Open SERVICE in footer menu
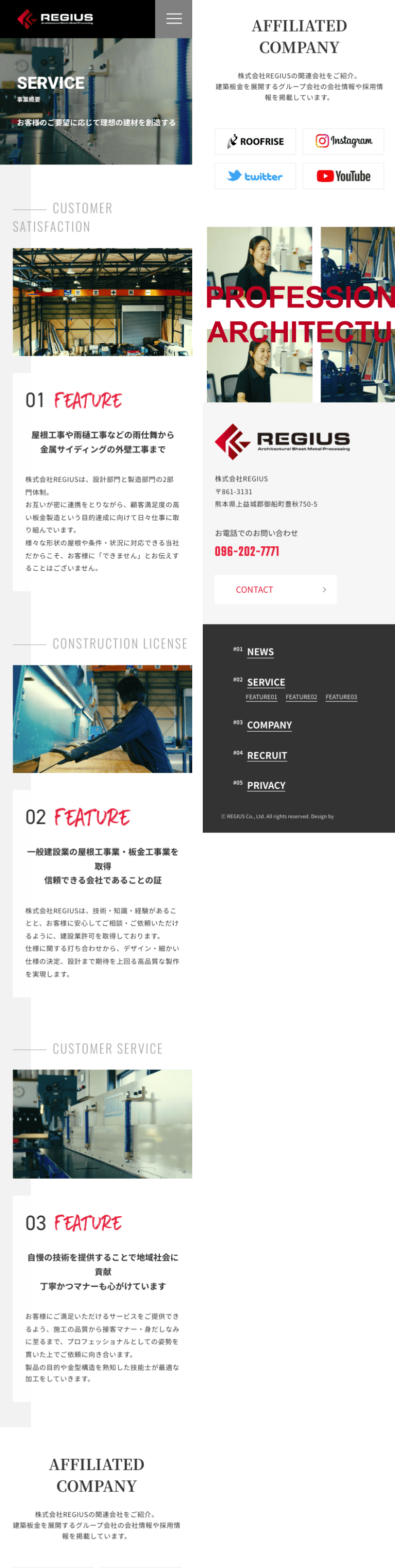Screen dimensions: 395x1568 [265, 682]
